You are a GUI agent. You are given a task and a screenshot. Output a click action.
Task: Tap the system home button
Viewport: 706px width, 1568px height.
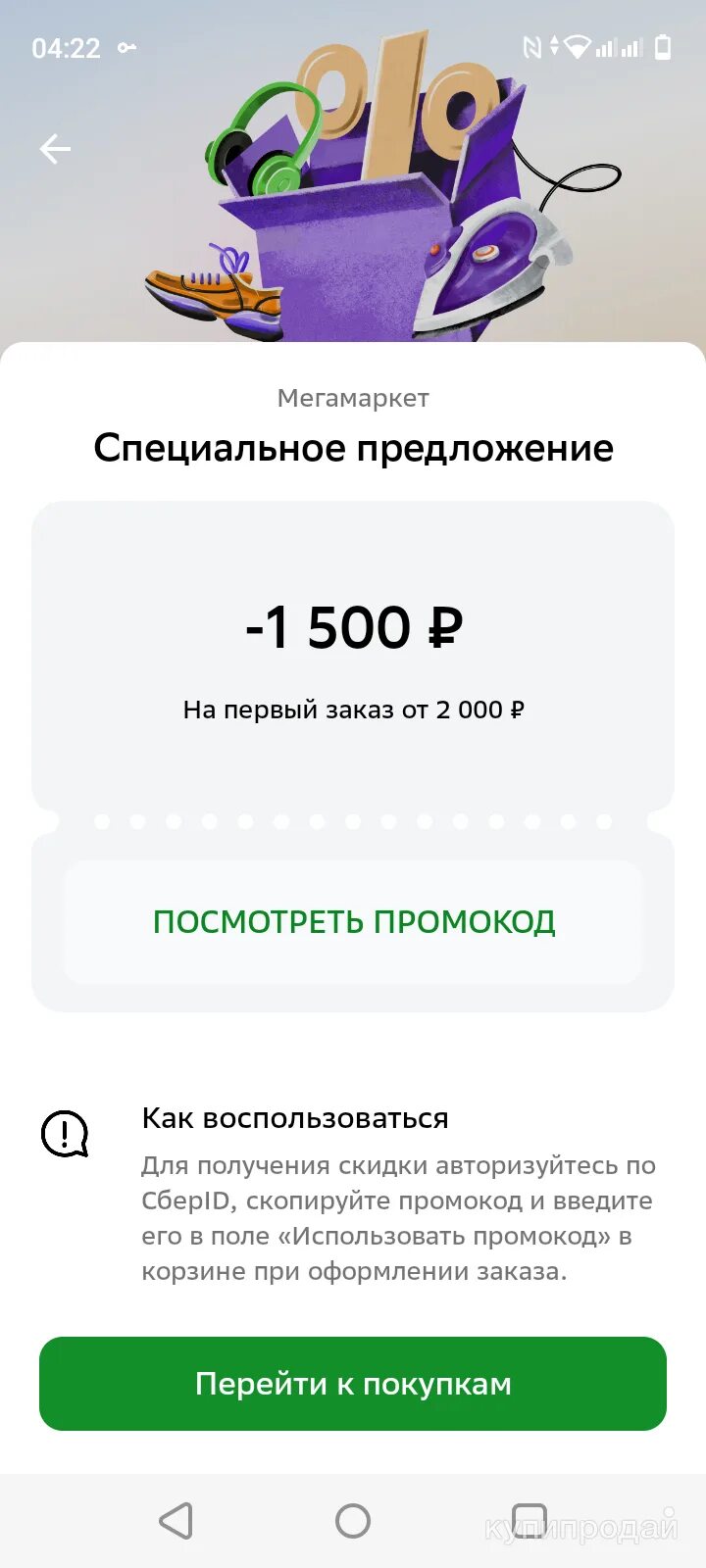point(353,1521)
